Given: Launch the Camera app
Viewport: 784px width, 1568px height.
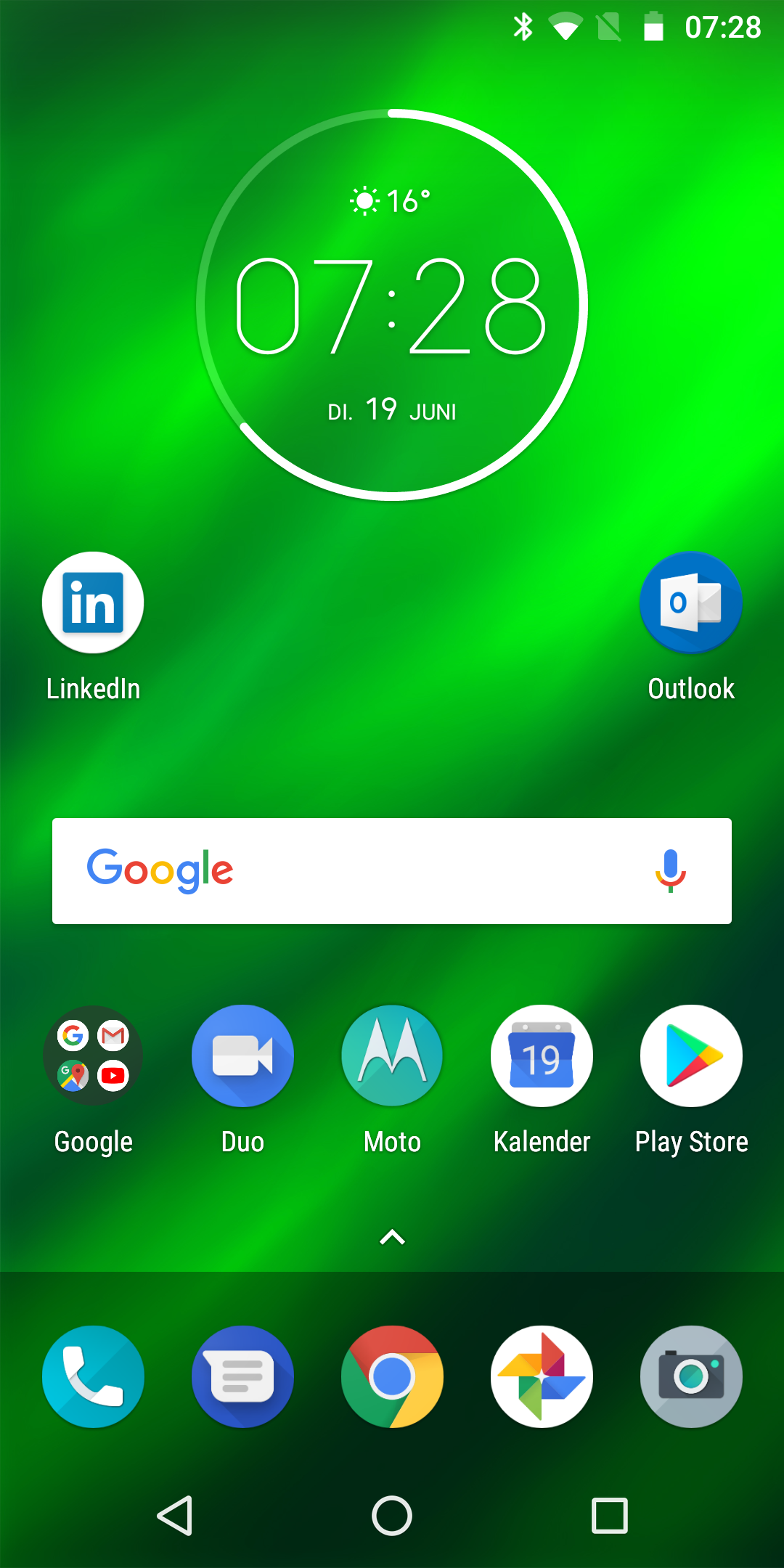Looking at the screenshot, I should pyautogui.click(x=691, y=1376).
